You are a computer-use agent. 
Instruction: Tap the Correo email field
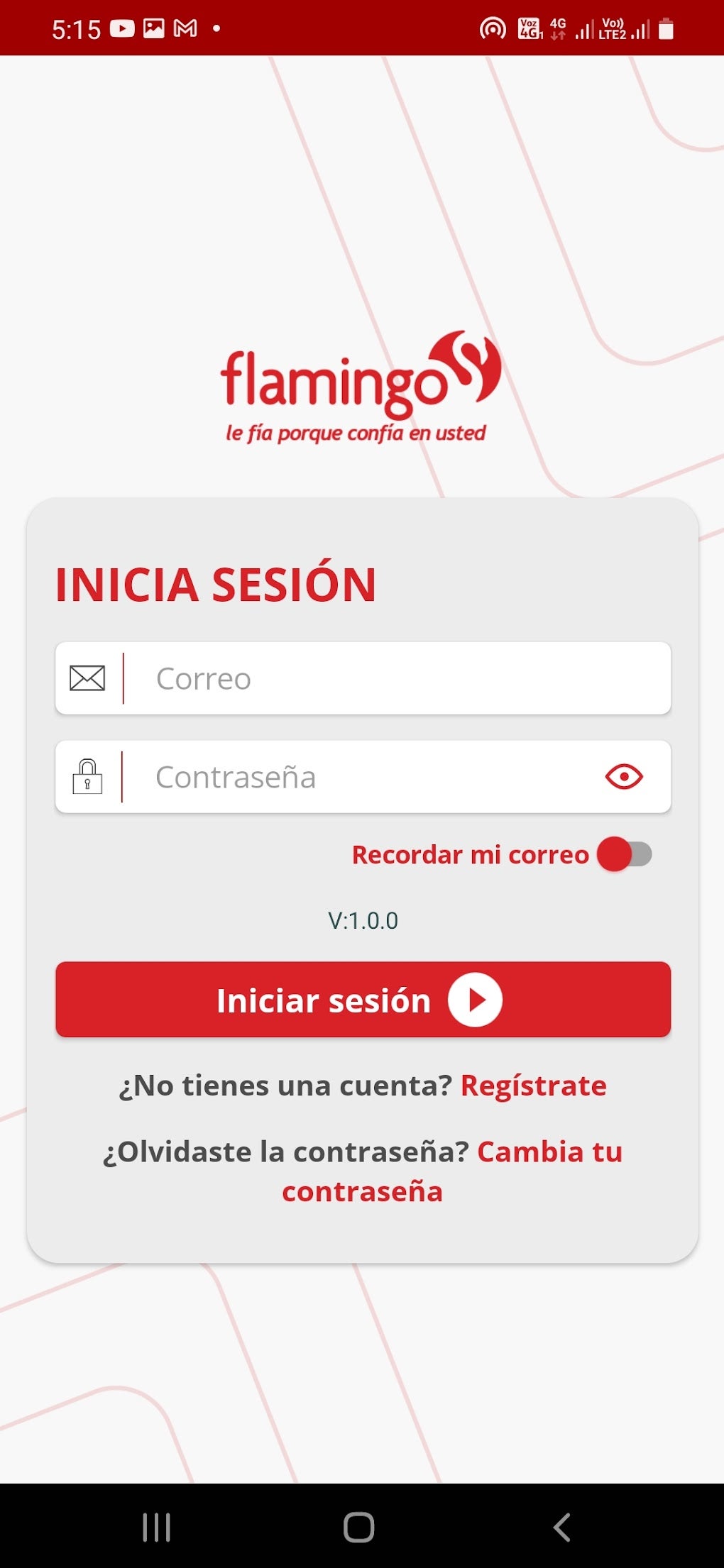coord(397,678)
